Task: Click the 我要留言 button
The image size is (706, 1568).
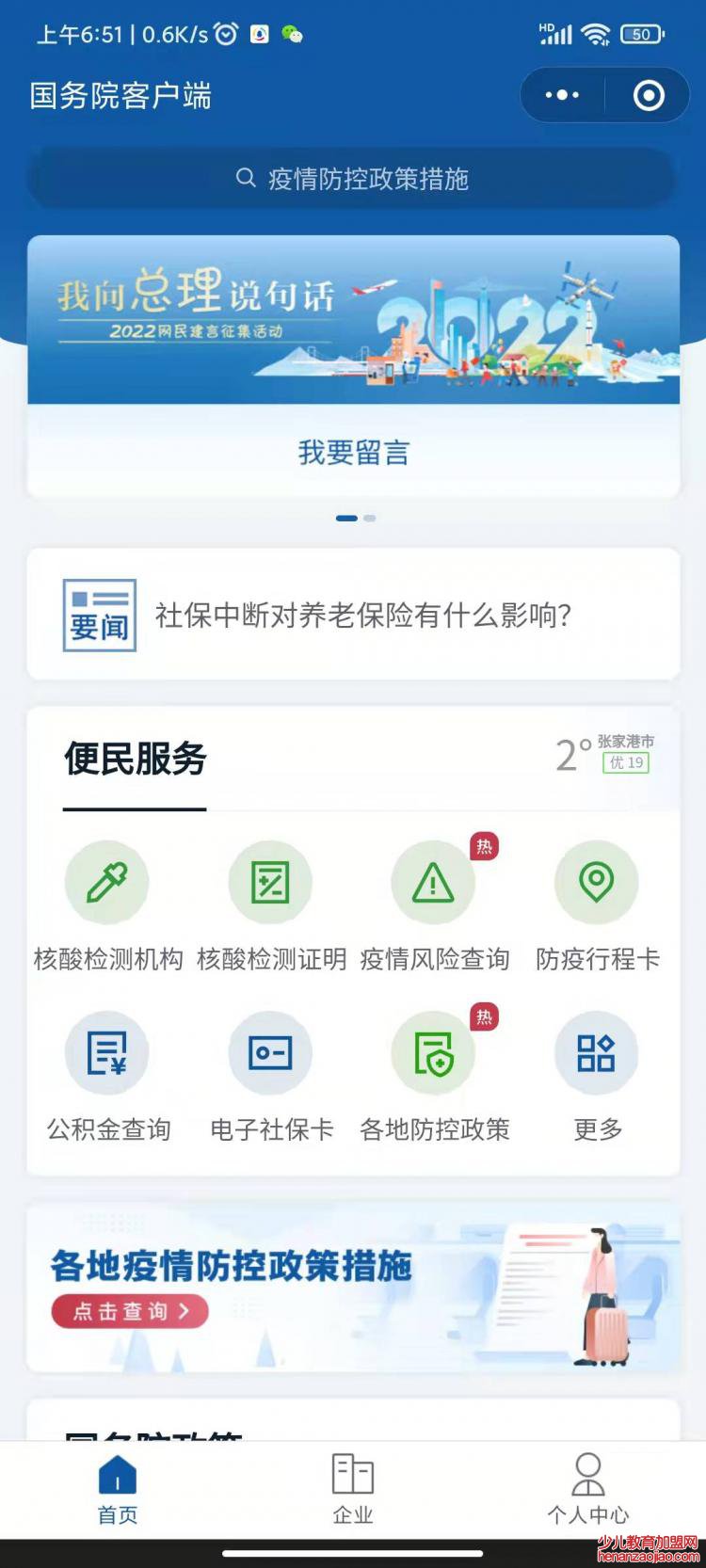Action: click(x=353, y=453)
